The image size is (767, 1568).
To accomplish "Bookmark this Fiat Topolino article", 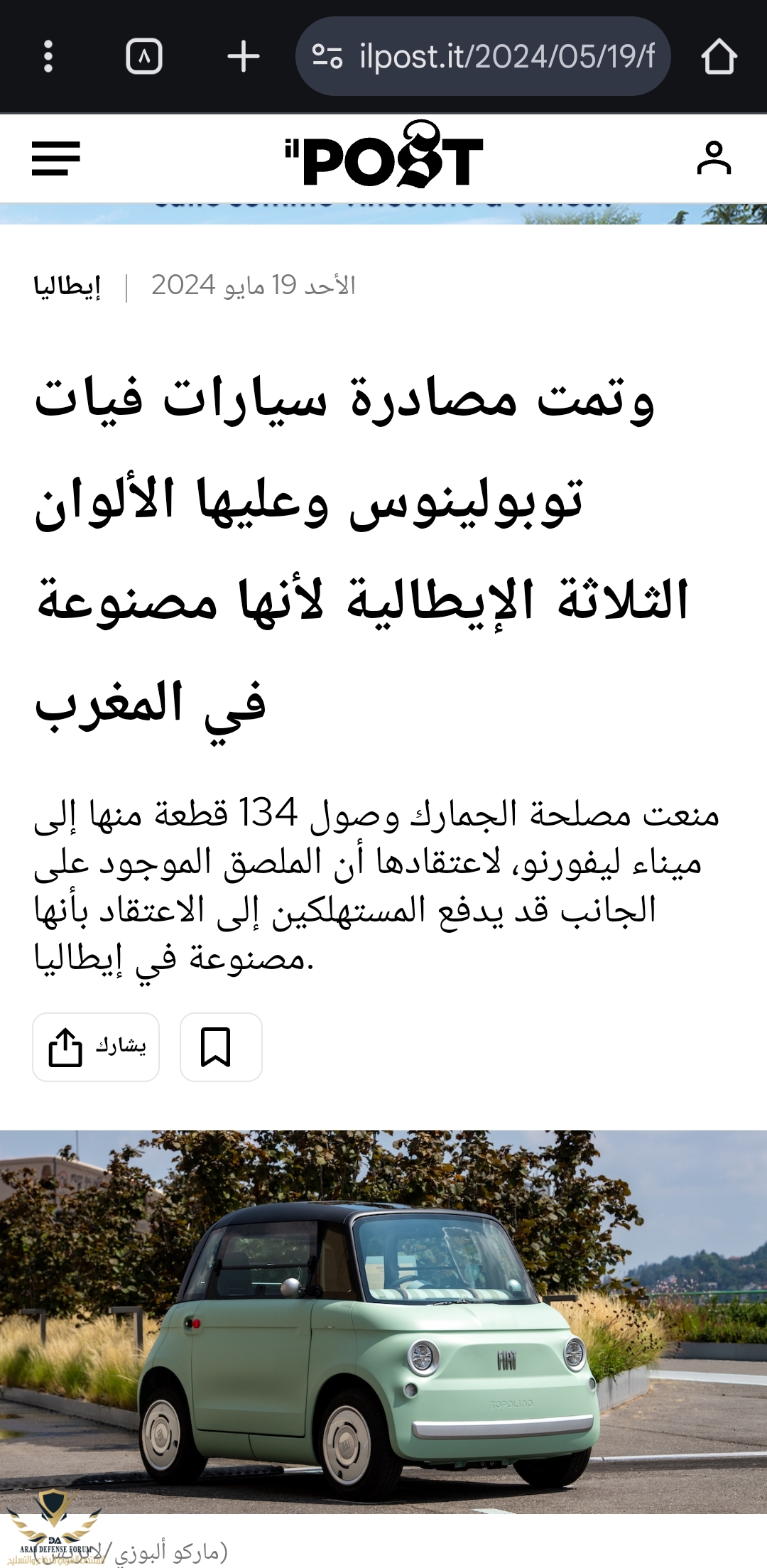I will pos(221,1047).
